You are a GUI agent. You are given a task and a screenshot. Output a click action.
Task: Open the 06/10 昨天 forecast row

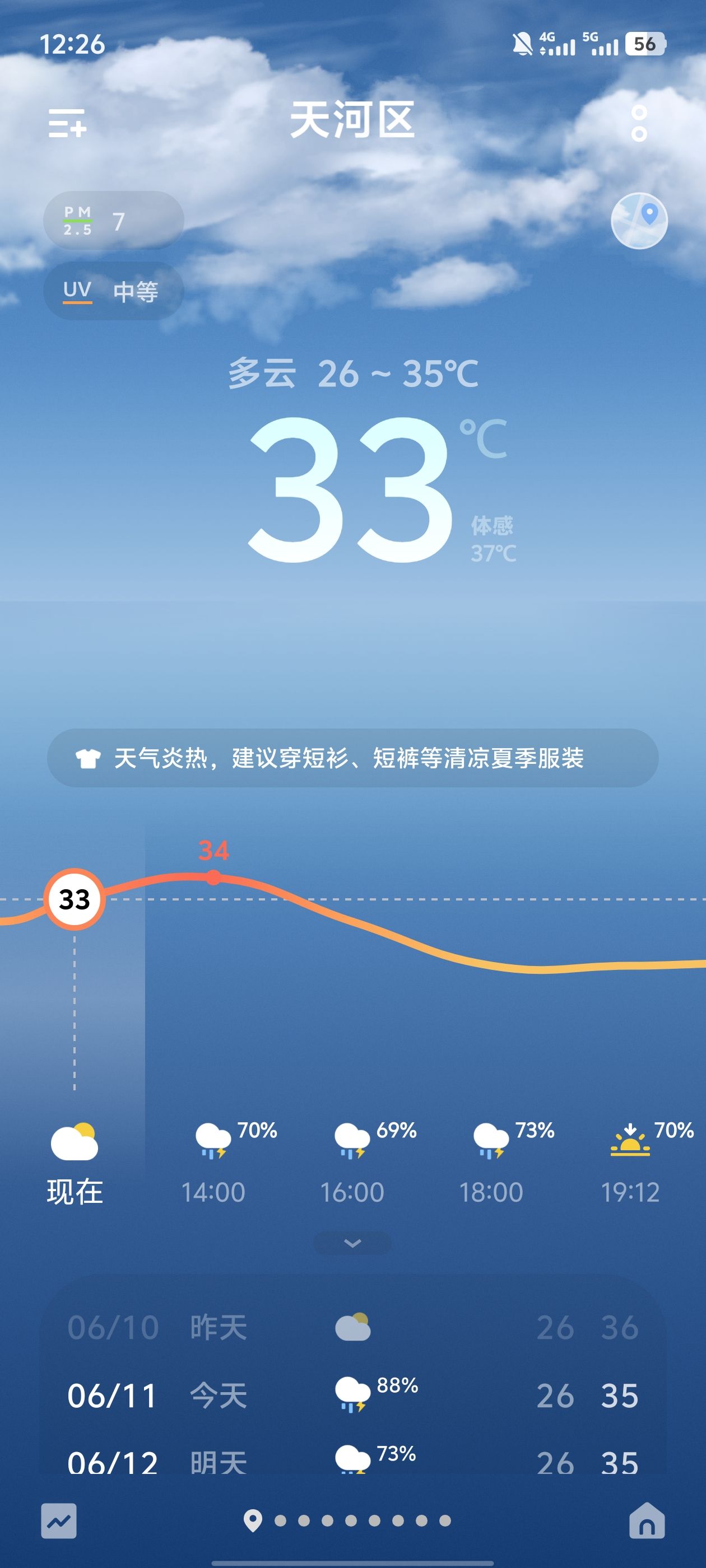pos(352,1328)
